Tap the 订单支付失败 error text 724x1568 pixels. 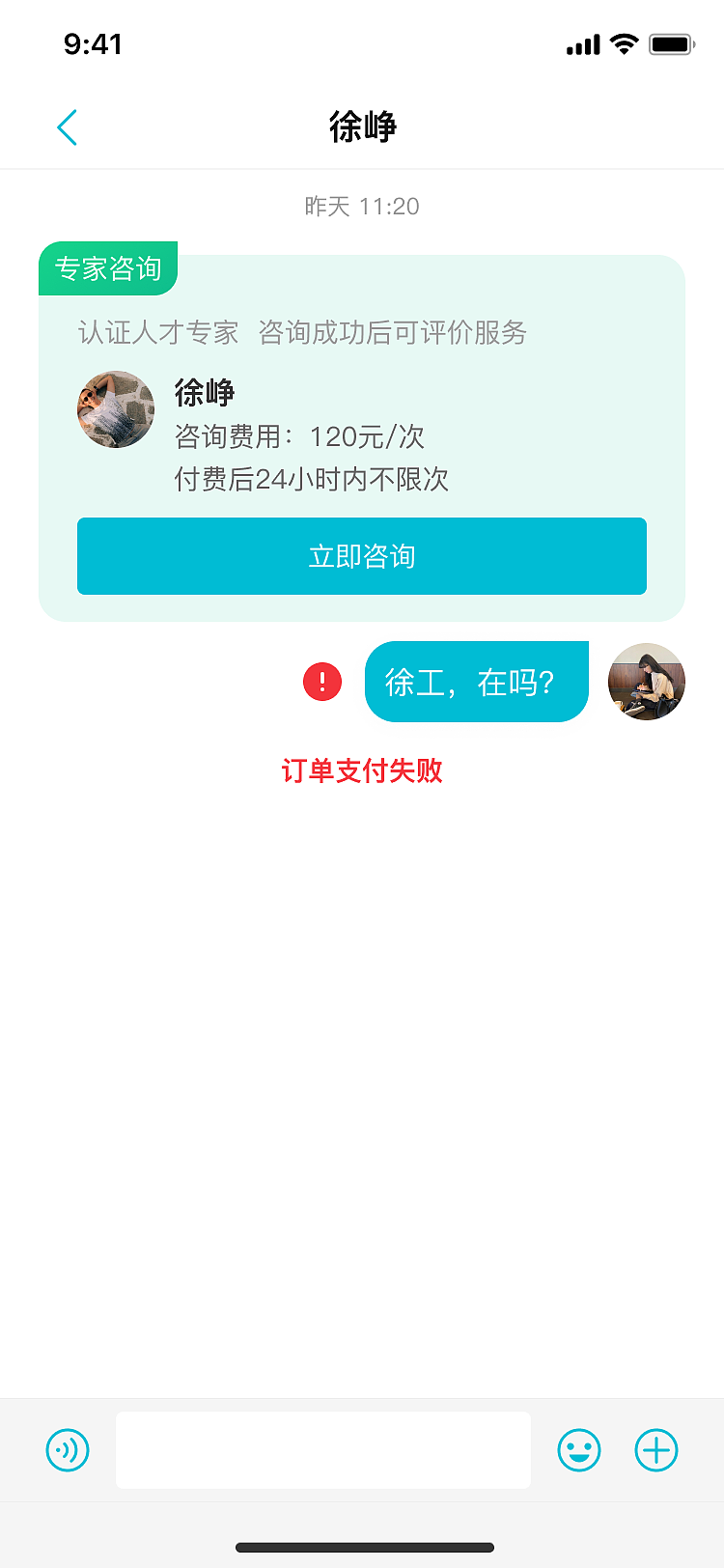tap(362, 771)
